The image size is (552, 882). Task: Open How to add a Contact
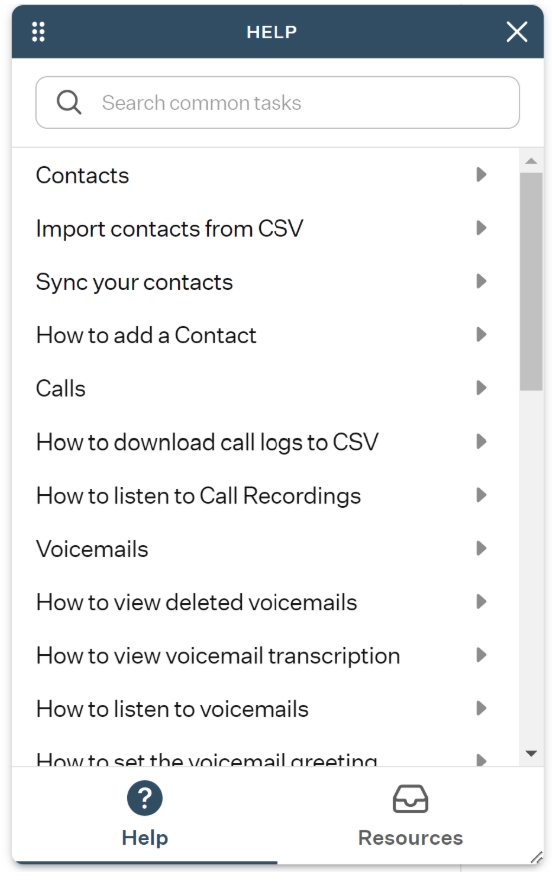[x=265, y=335]
